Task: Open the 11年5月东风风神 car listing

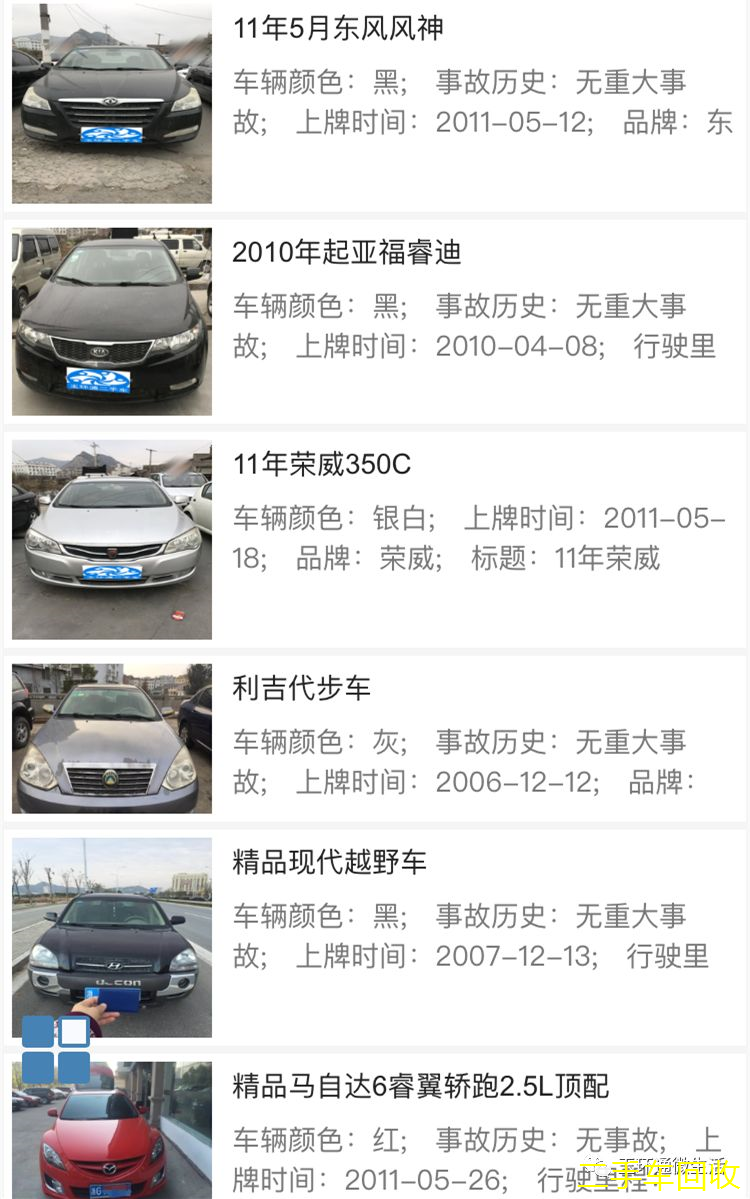Action: (x=338, y=28)
